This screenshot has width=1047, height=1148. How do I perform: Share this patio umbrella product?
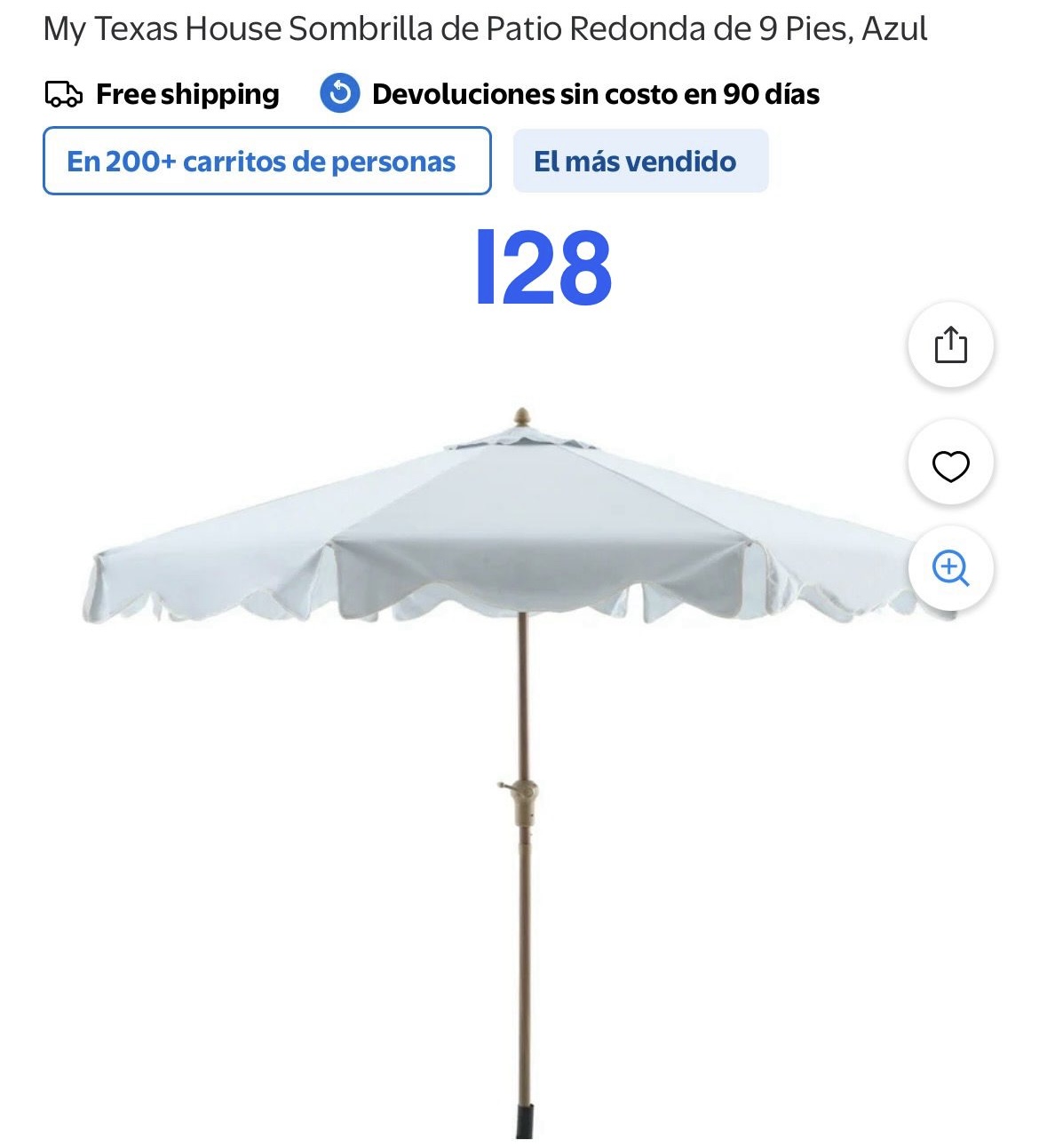click(949, 345)
